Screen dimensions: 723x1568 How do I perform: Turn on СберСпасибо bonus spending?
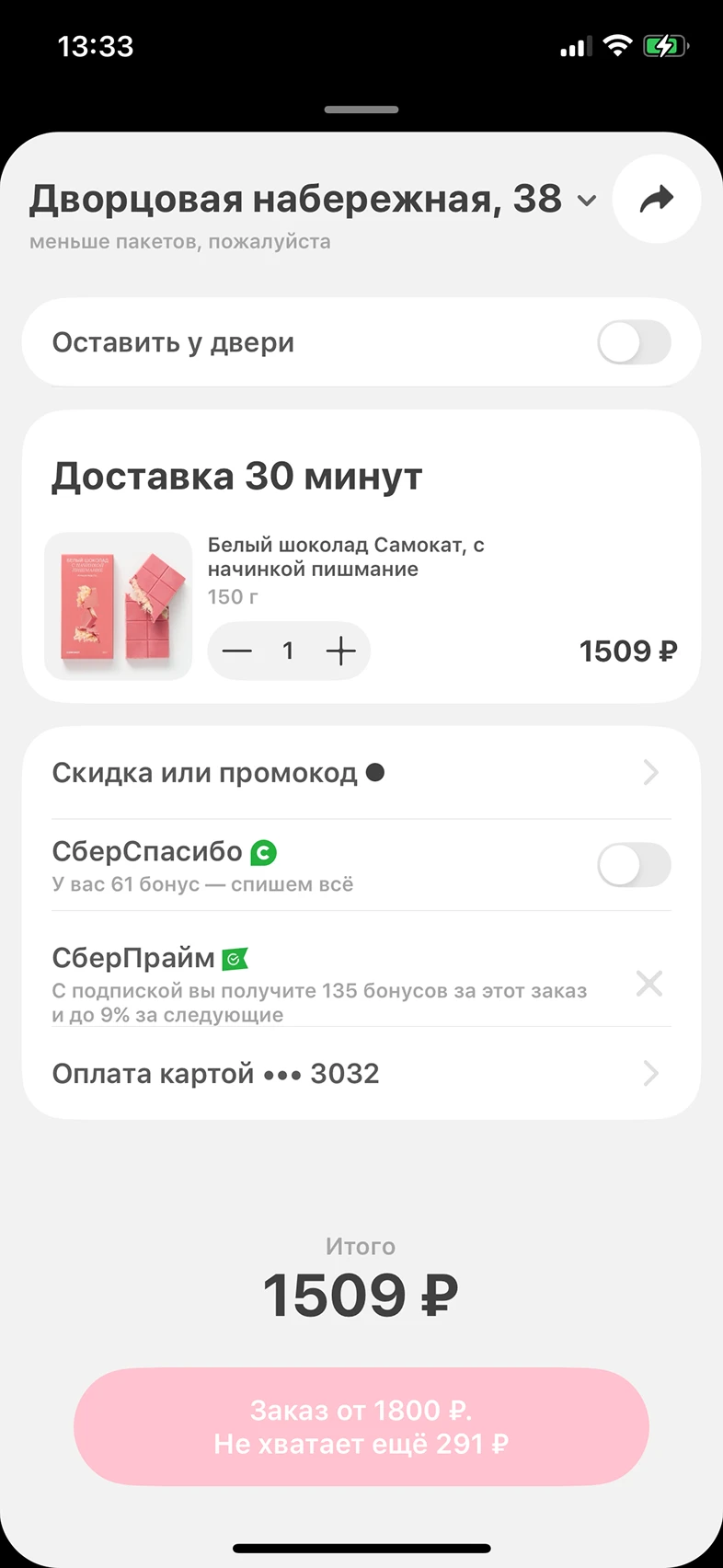634,865
